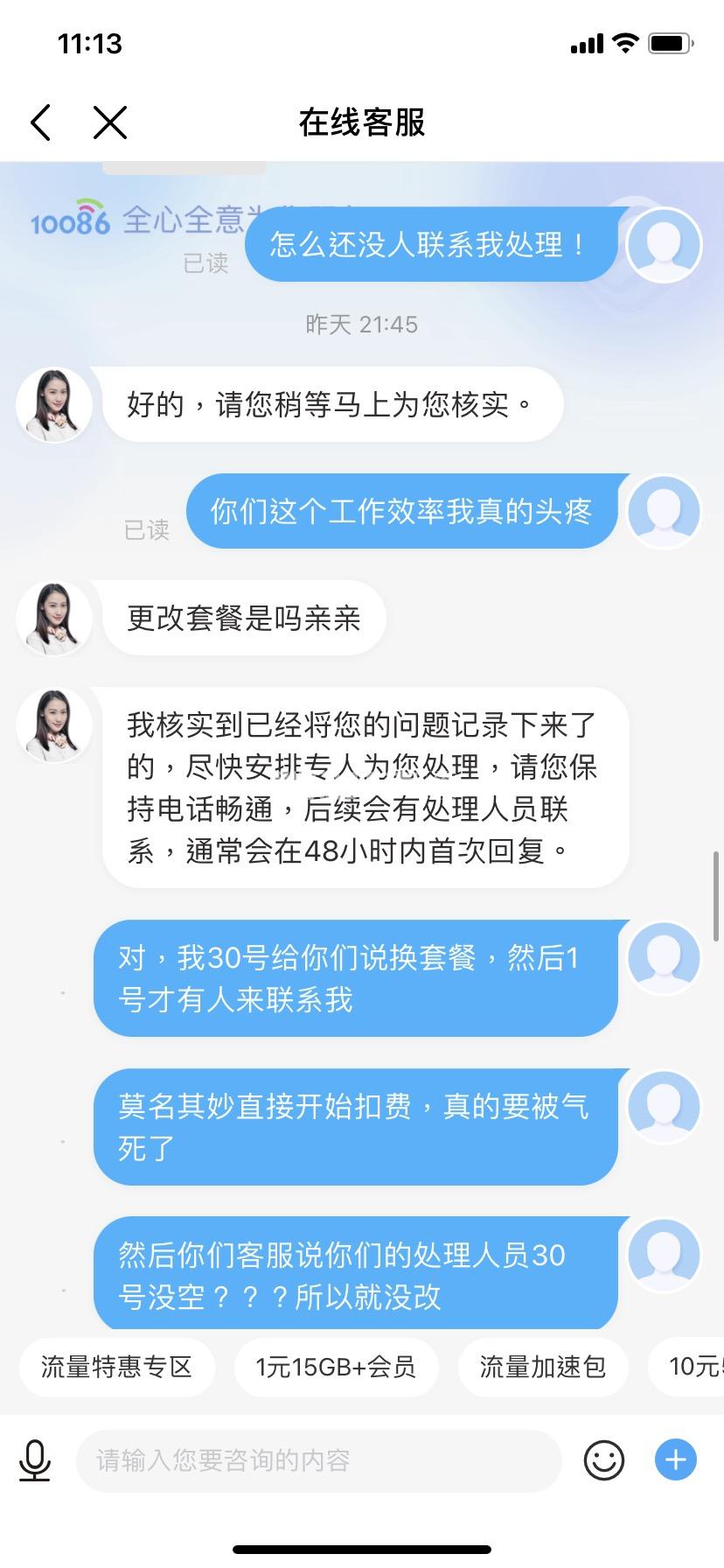Close the 在线客服 page
The width and height of the screenshot is (724, 1568).
coord(110,122)
